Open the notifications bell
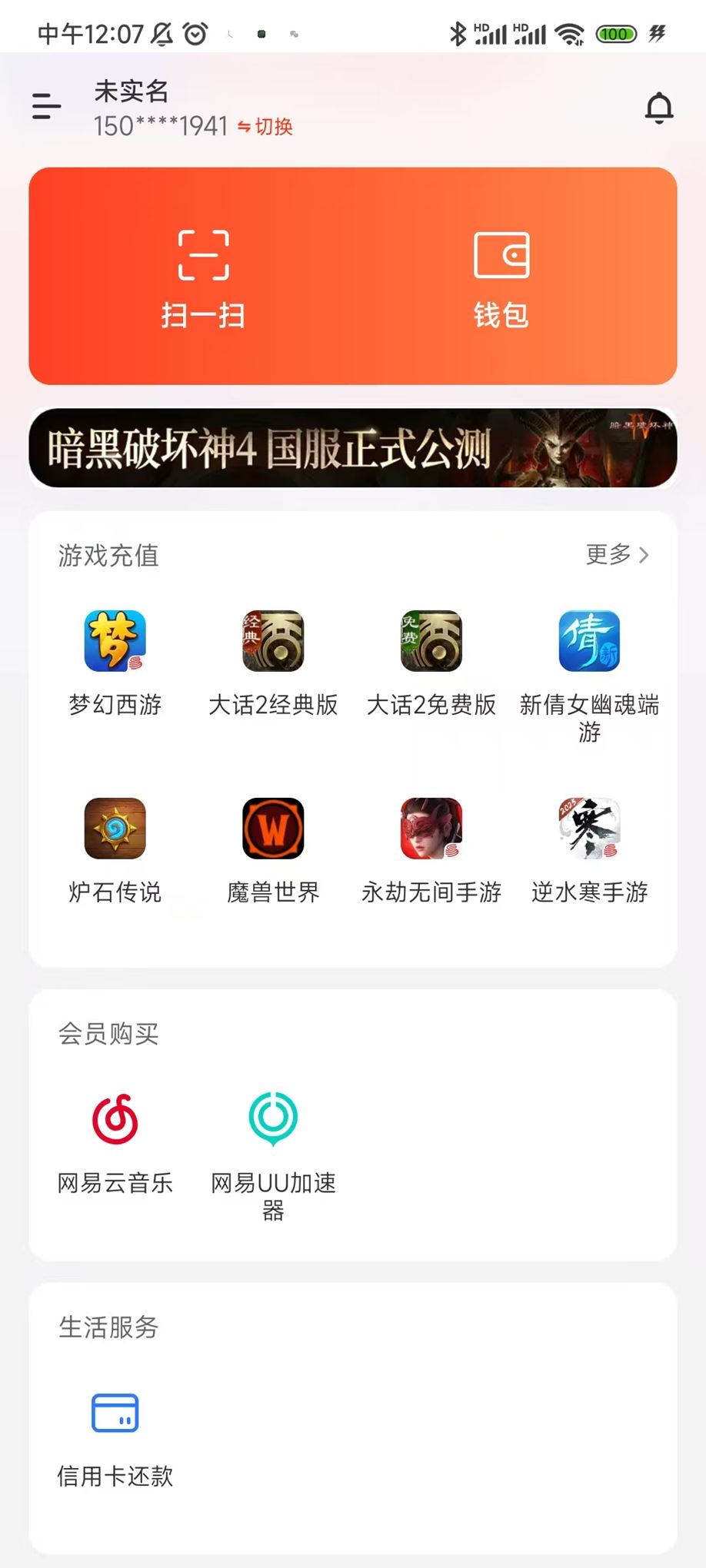The height and width of the screenshot is (1568, 706). [x=658, y=108]
